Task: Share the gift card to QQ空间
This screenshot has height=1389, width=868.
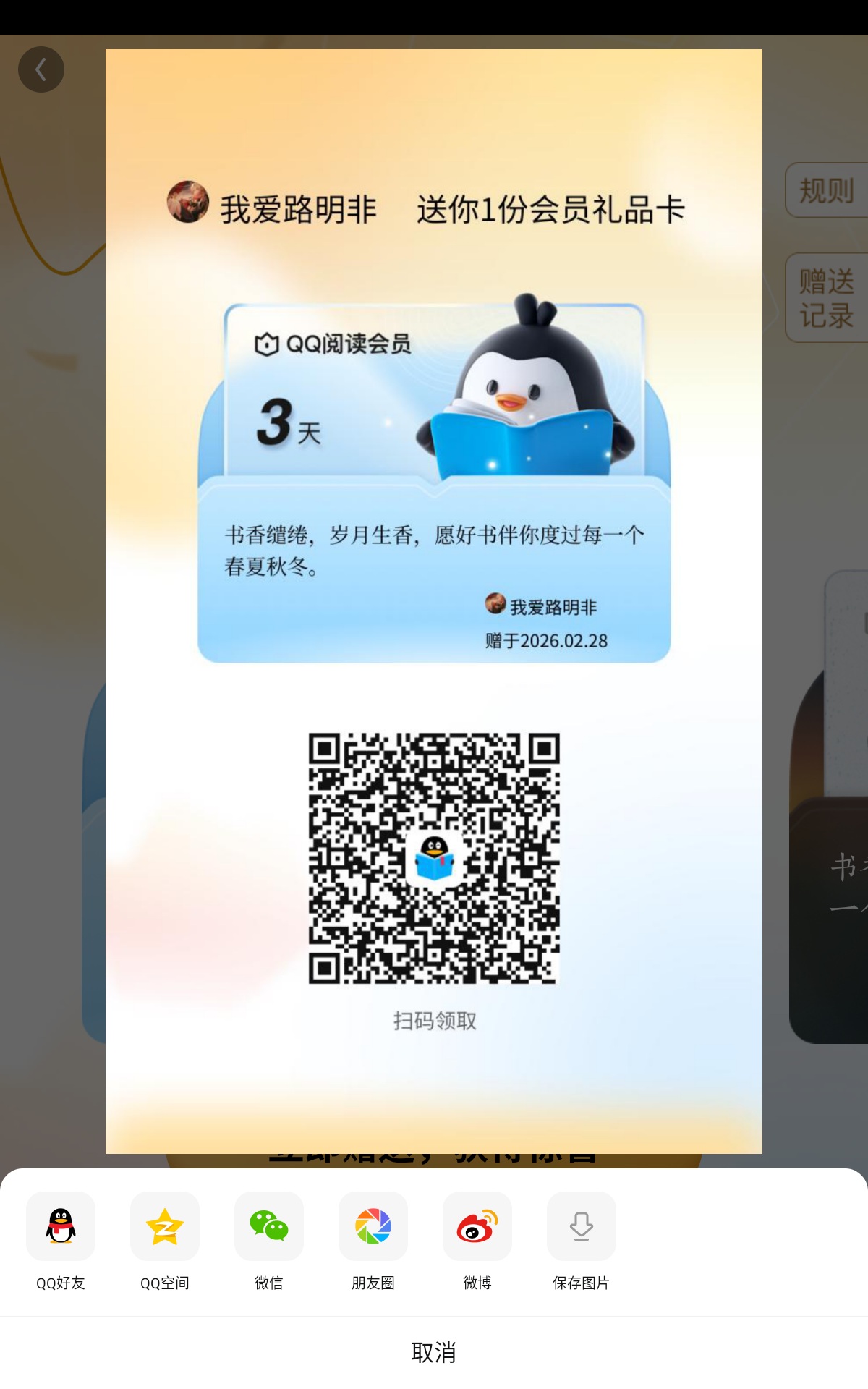Action: tap(165, 1226)
